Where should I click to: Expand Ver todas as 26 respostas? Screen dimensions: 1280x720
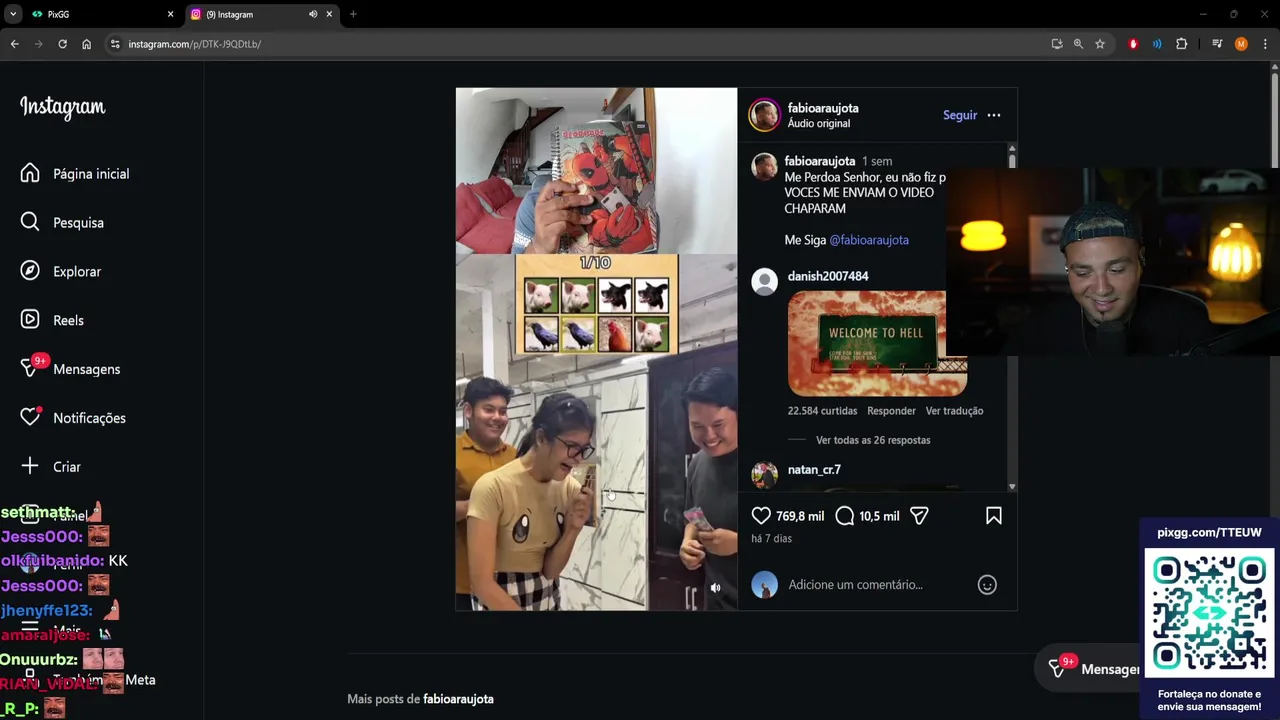(x=872, y=440)
